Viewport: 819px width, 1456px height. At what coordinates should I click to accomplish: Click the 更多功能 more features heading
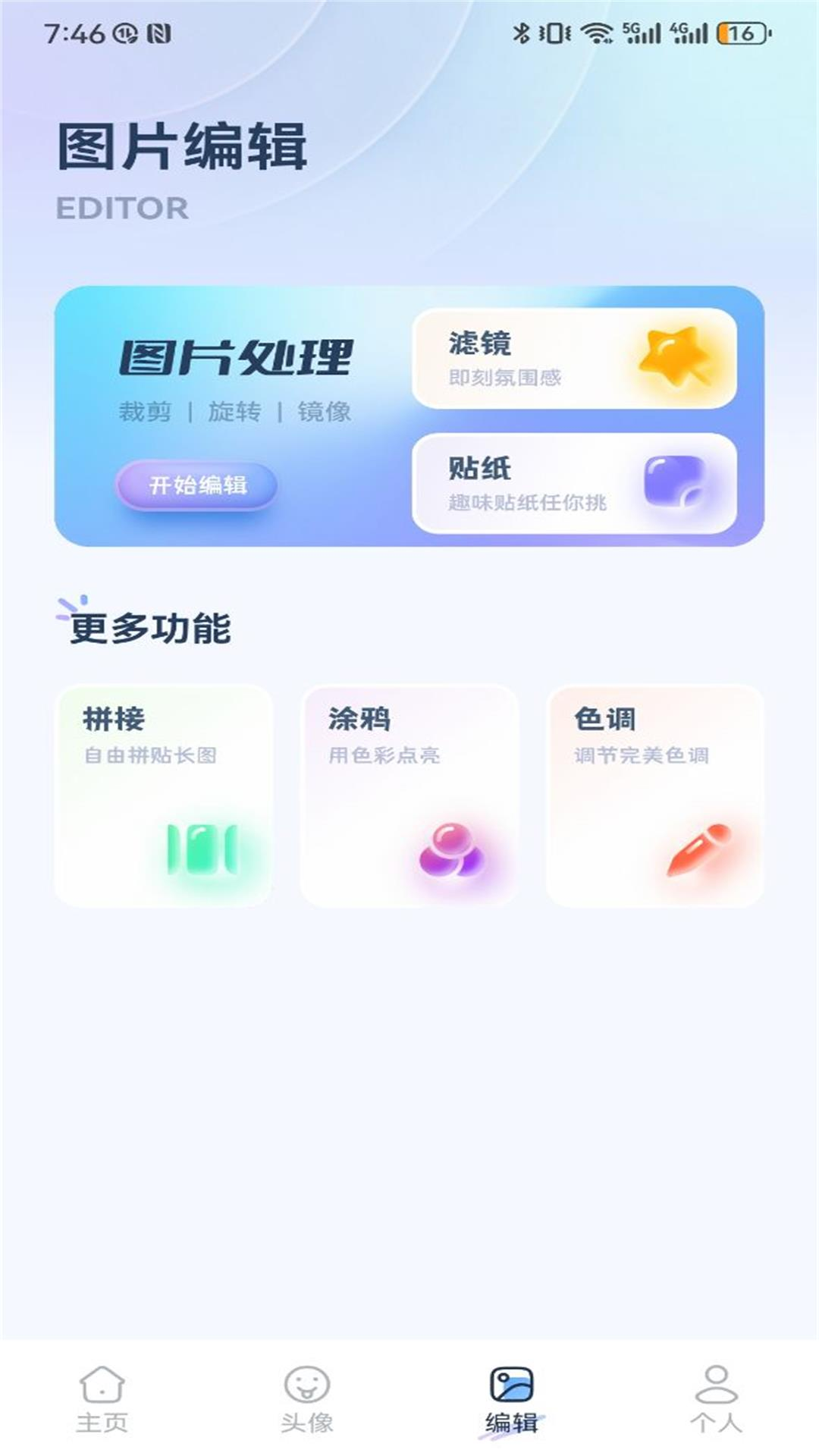tap(151, 628)
